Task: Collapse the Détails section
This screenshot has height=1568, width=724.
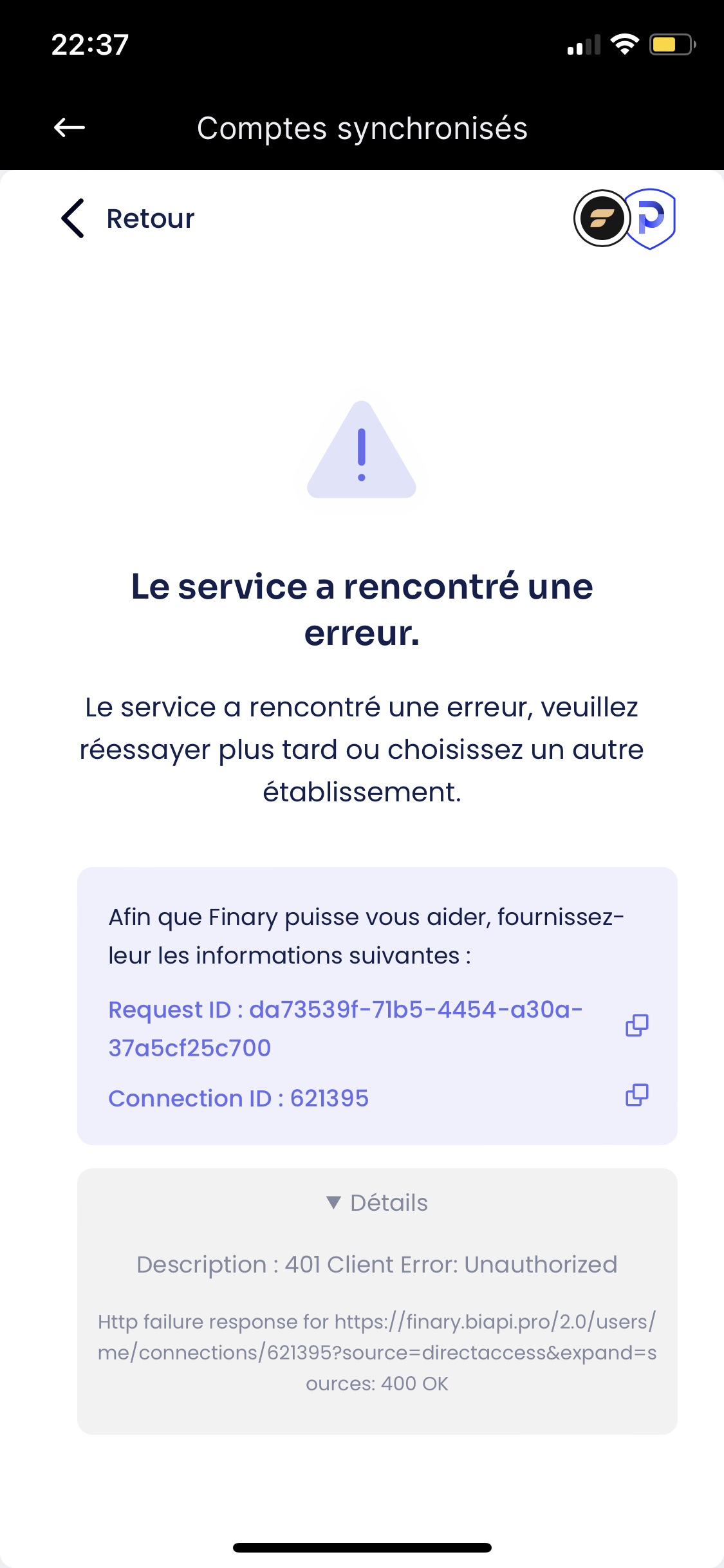Action: pyautogui.click(x=377, y=1202)
